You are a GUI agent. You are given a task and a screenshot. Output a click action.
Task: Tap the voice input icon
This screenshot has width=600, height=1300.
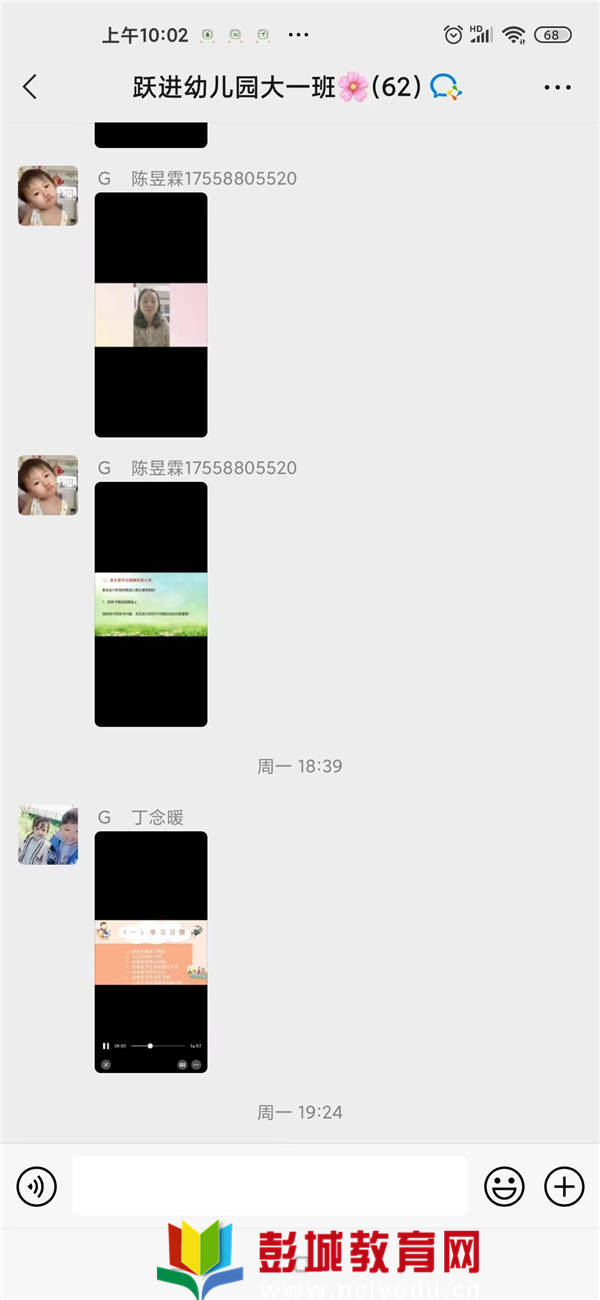point(37,1187)
